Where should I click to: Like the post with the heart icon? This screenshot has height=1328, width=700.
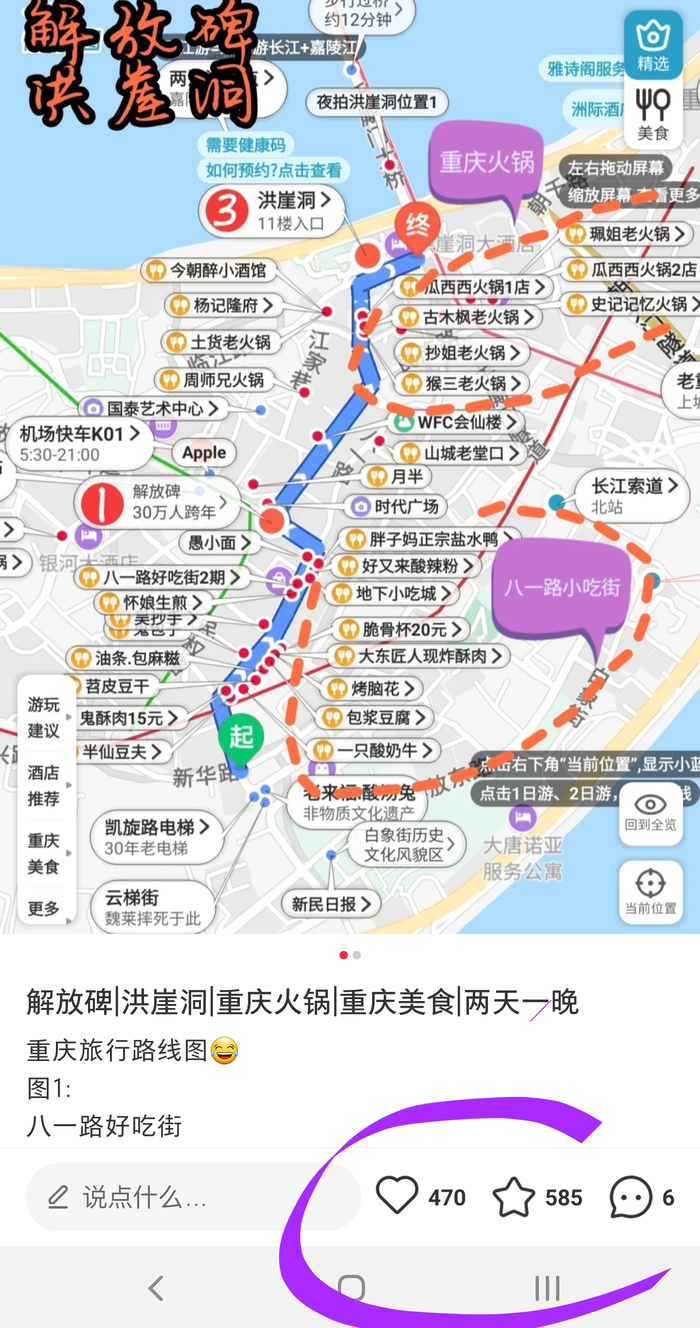pos(397,1196)
